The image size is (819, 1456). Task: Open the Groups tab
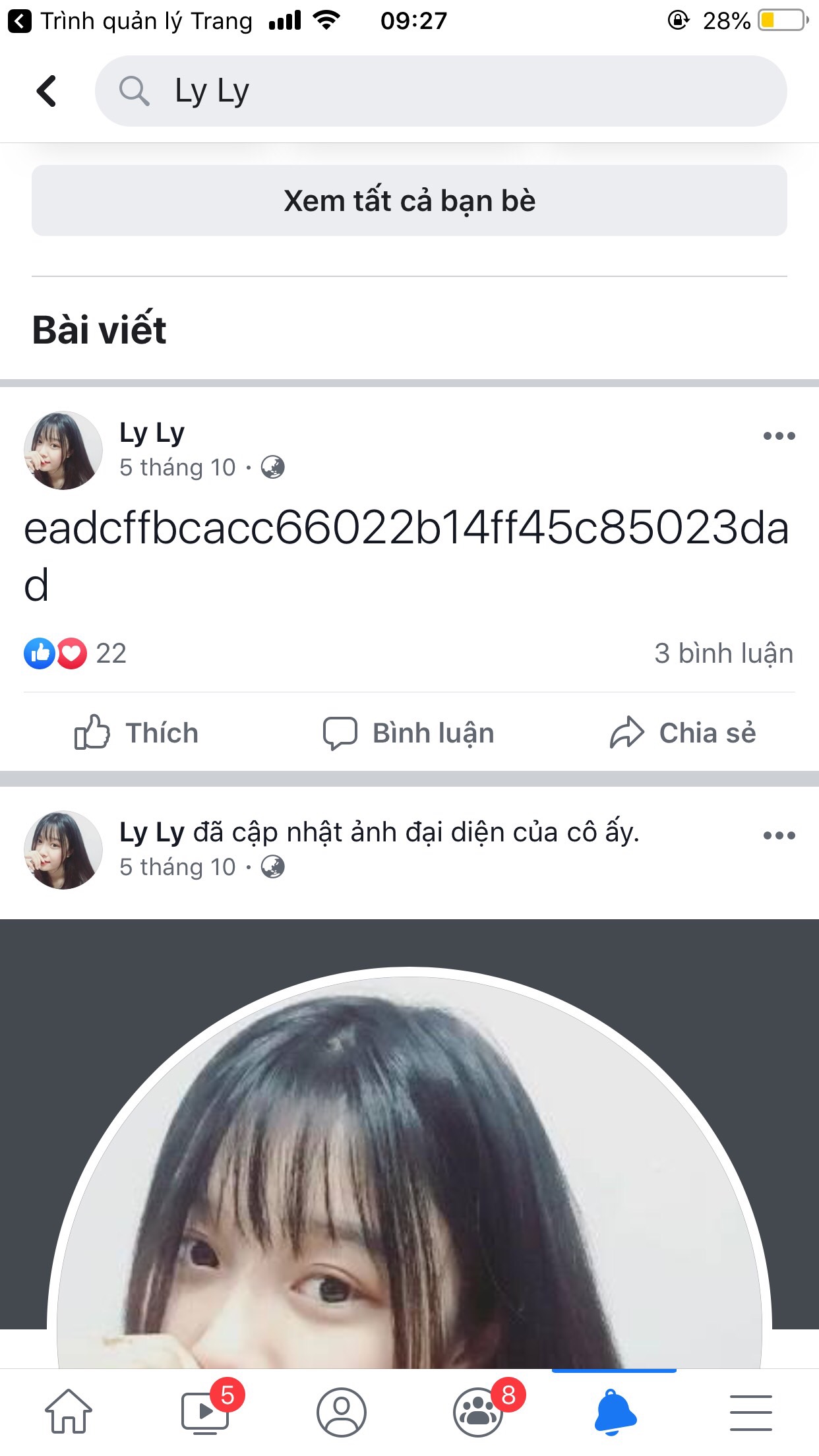[x=478, y=1412]
